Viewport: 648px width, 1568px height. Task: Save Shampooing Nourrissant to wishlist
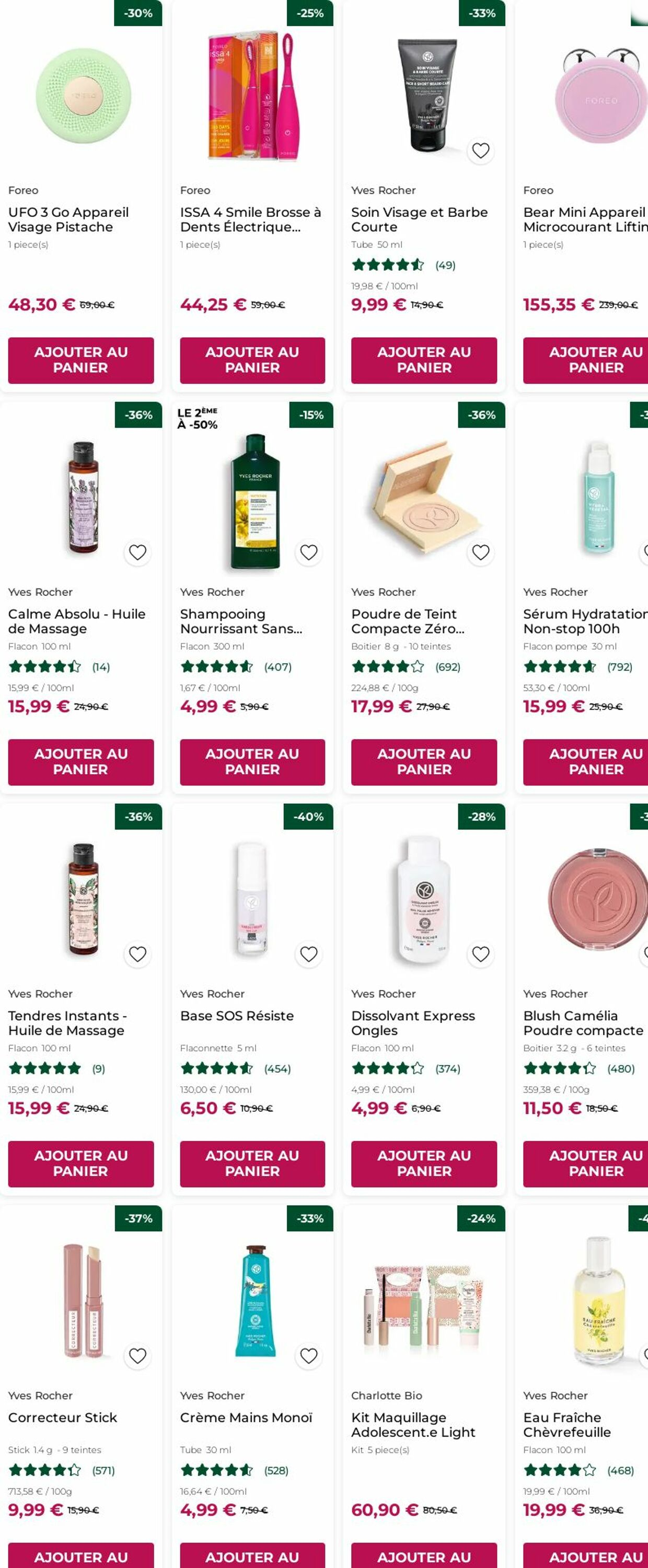tap(309, 552)
